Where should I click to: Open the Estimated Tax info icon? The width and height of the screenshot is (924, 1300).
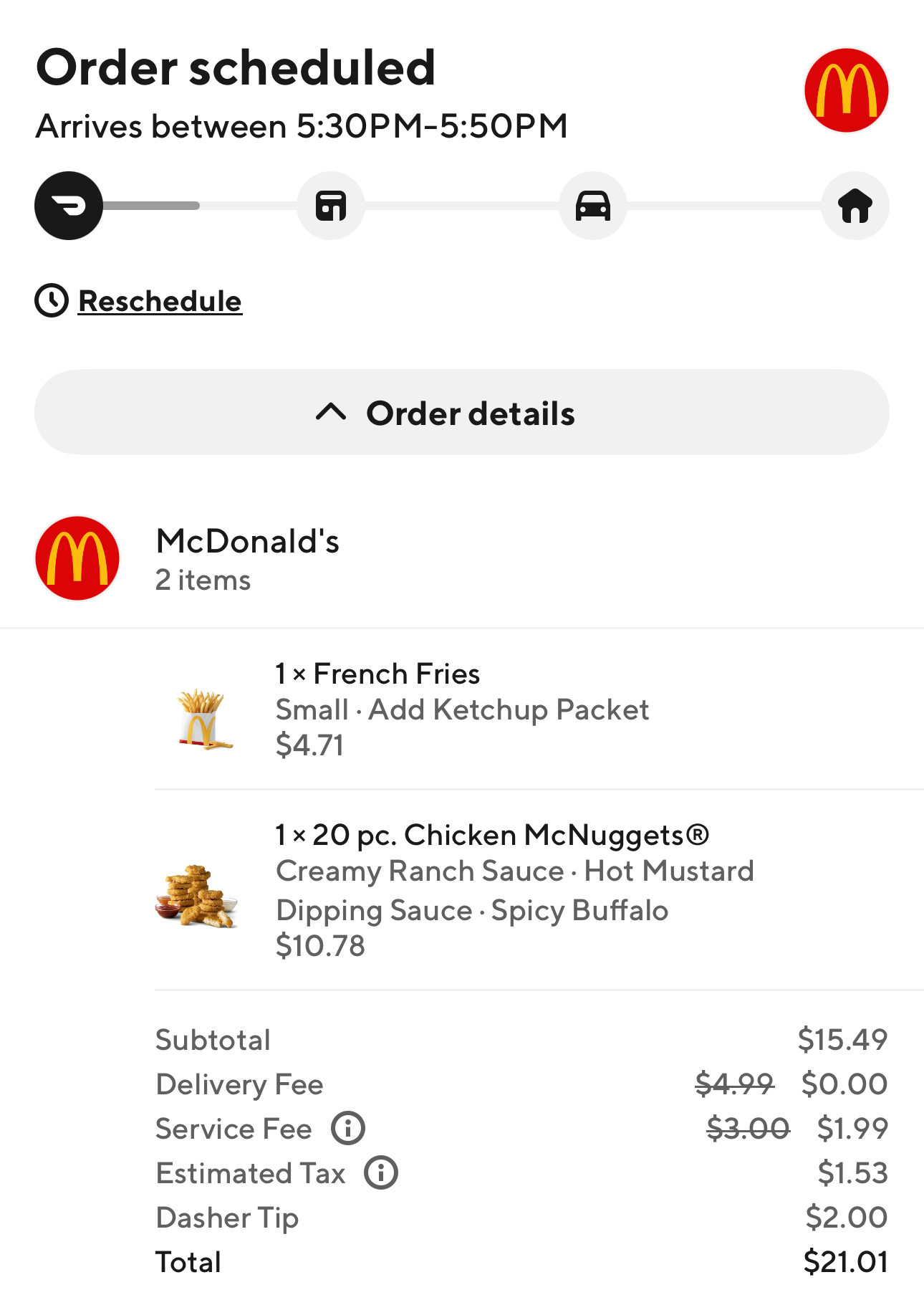coord(381,1172)
